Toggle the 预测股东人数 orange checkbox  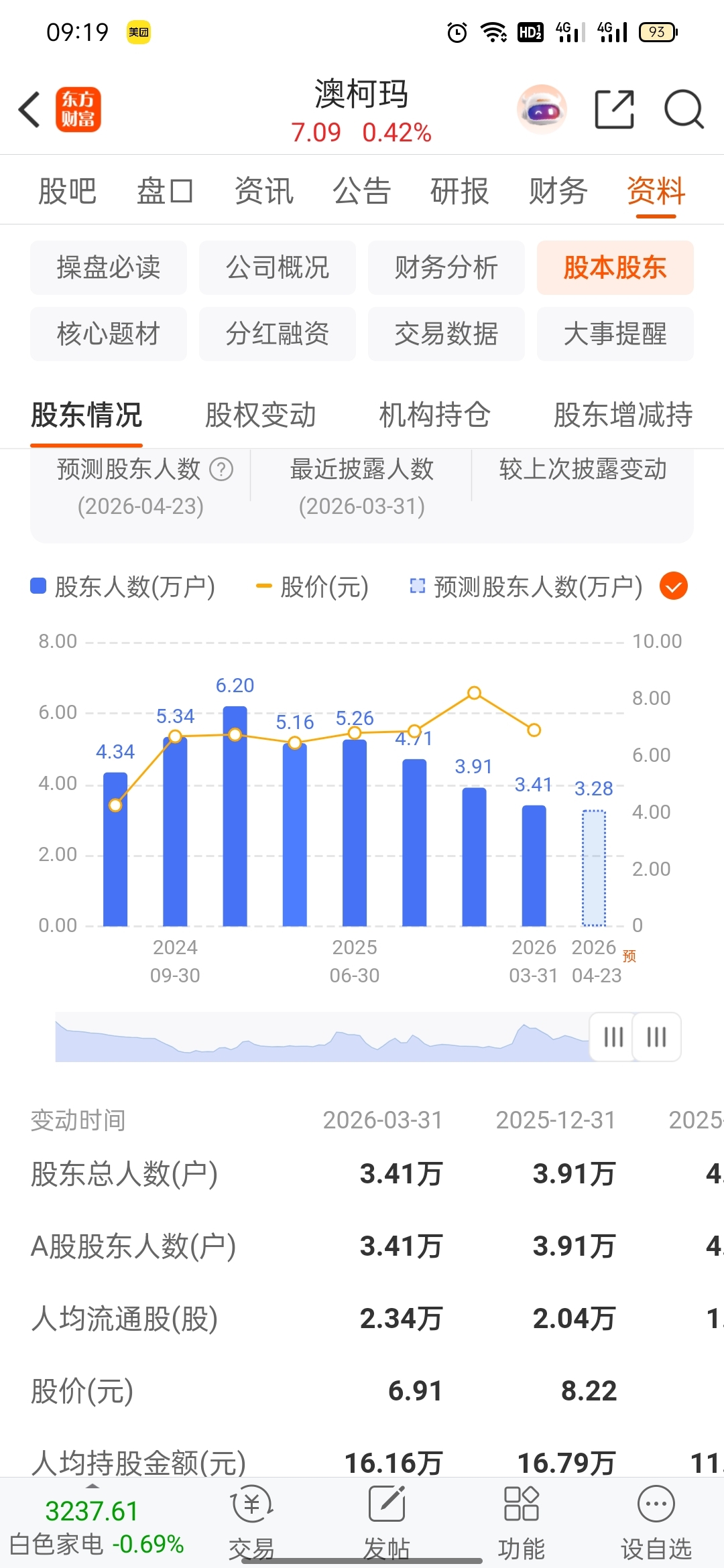[673, 586]
